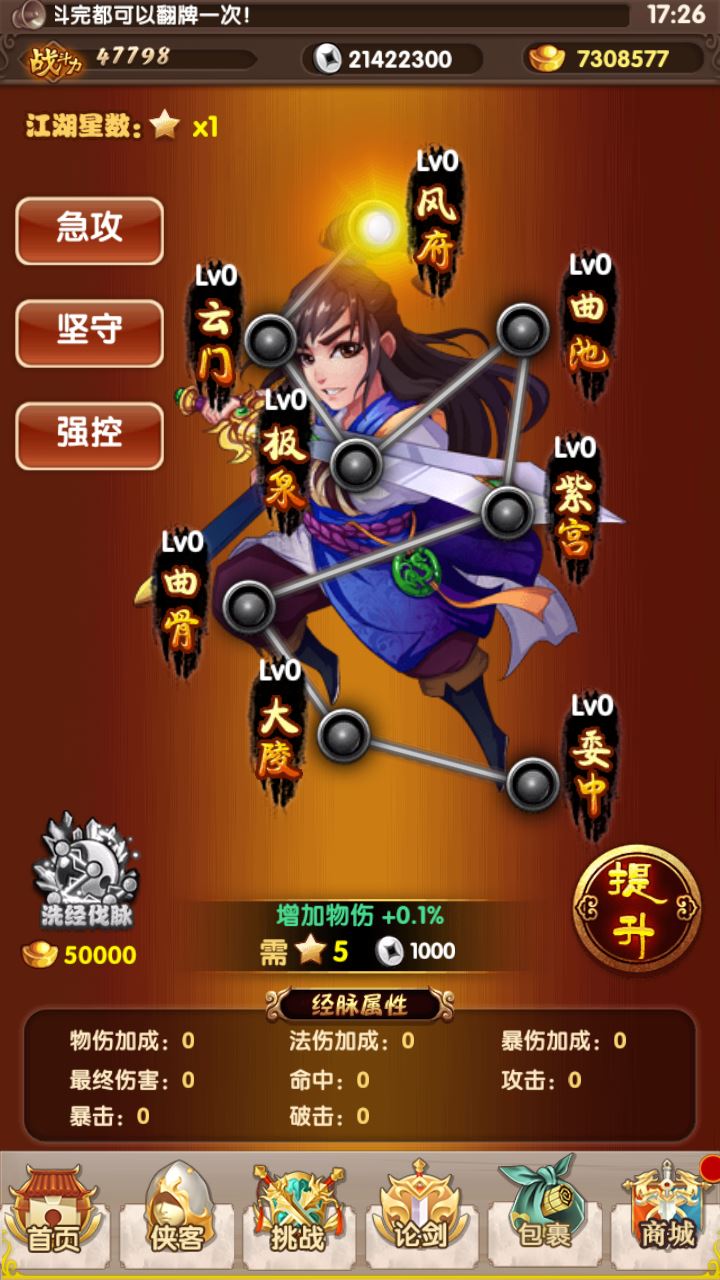This screenshot has height=1280, width=720.
Task: Select the 云门 acupoint node
Action: point(270,341)
